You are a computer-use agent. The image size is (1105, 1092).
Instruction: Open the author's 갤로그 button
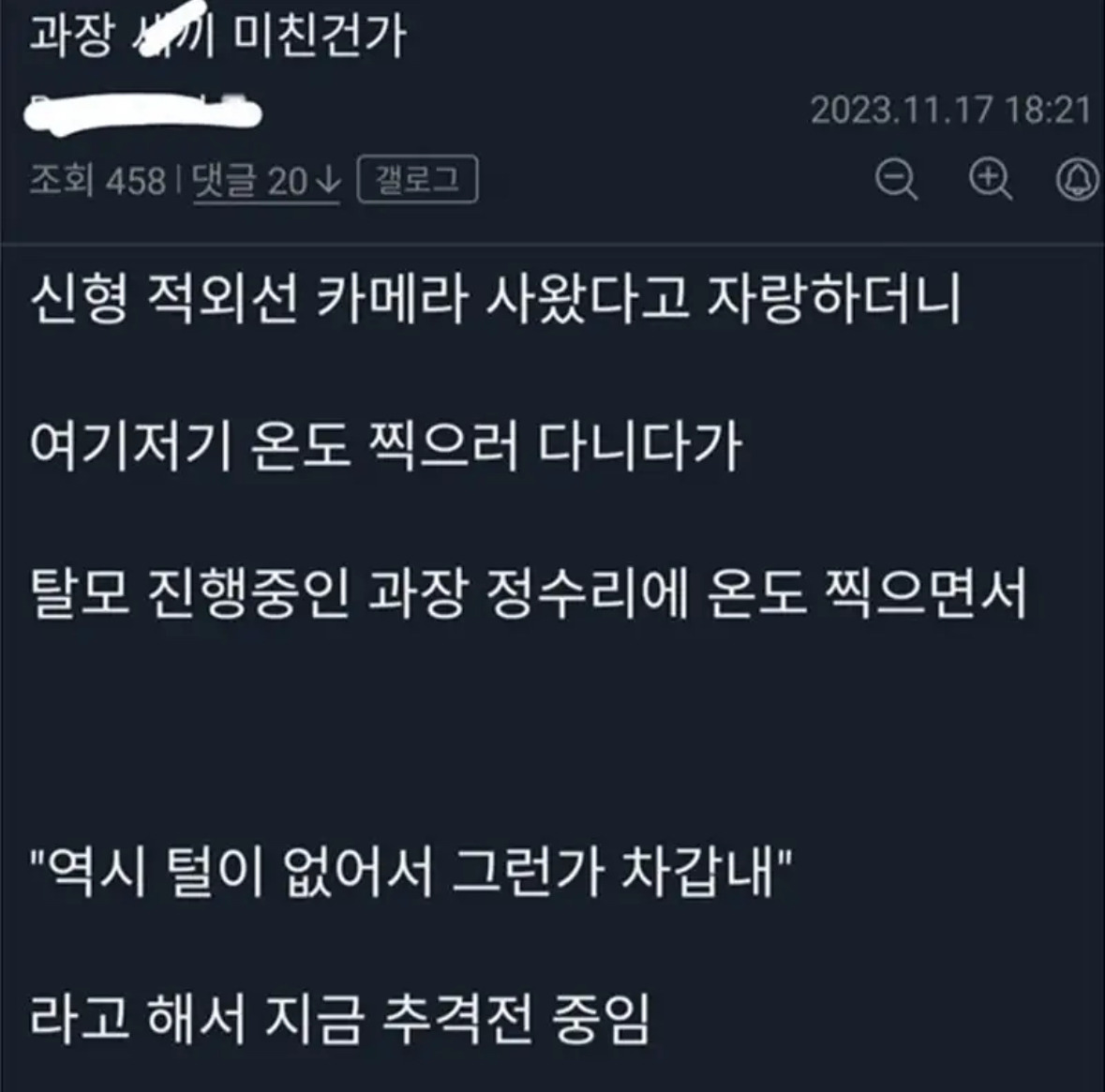click(417, 180)
